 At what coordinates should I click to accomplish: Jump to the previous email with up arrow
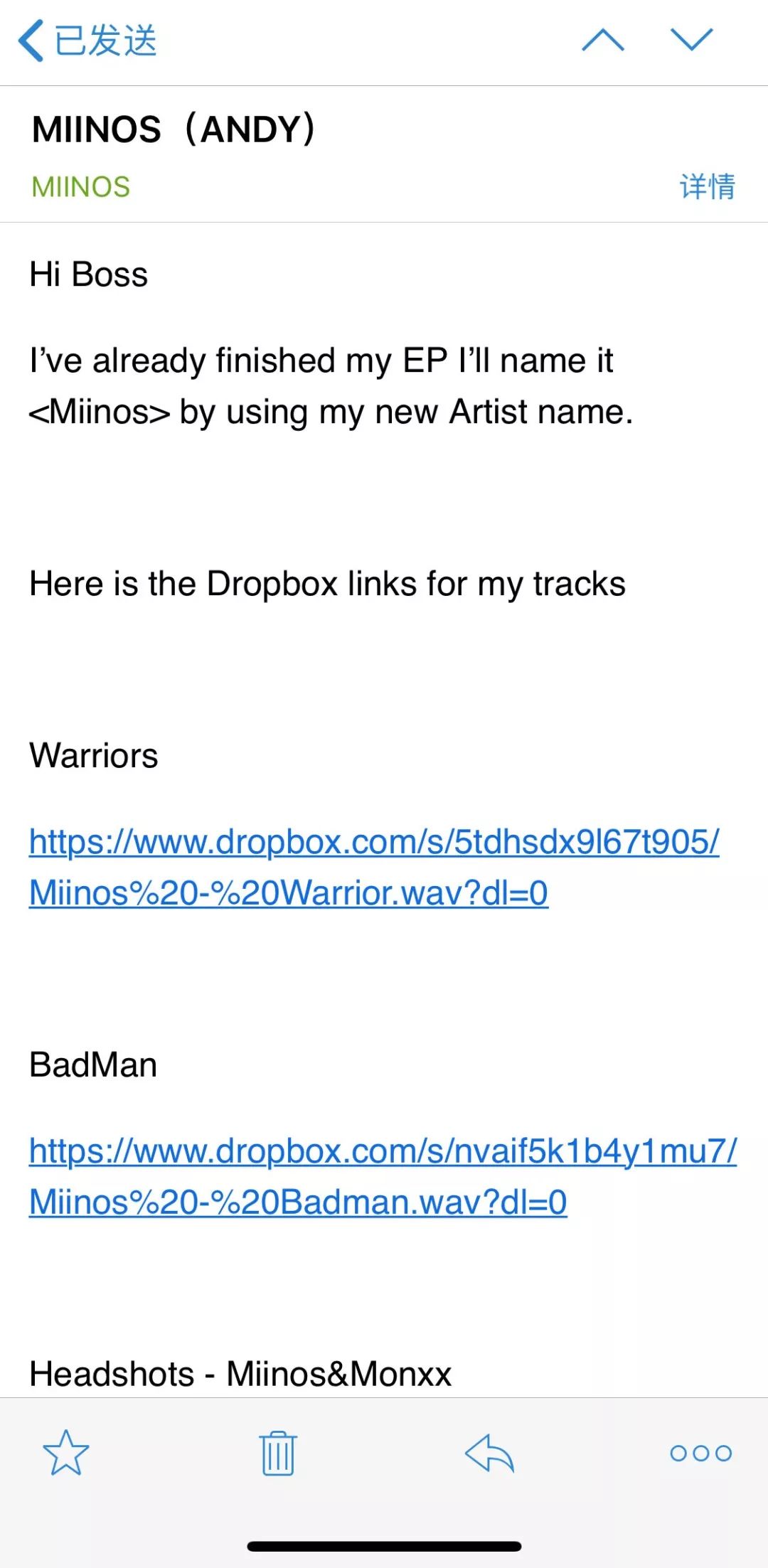click(x=603, y=40)
